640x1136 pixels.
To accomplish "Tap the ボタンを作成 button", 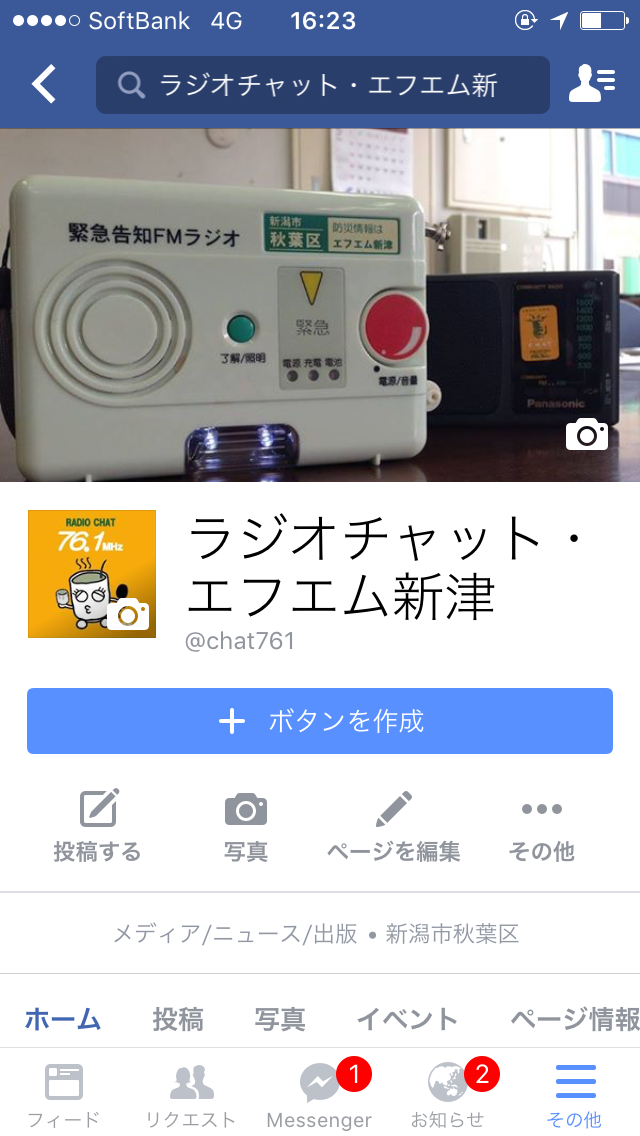I will click(320, 721).
